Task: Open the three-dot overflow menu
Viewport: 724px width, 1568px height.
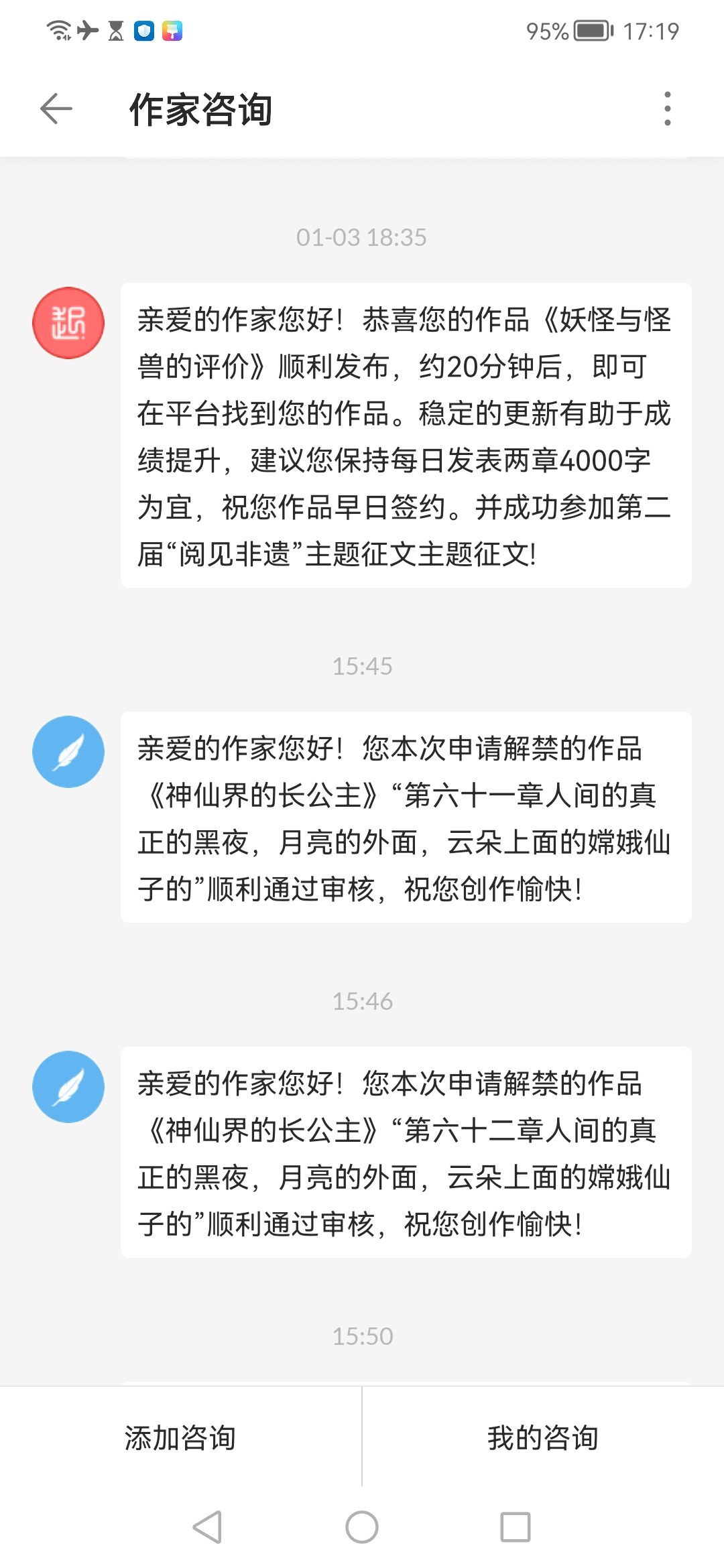Action: (x=667, y=109)
